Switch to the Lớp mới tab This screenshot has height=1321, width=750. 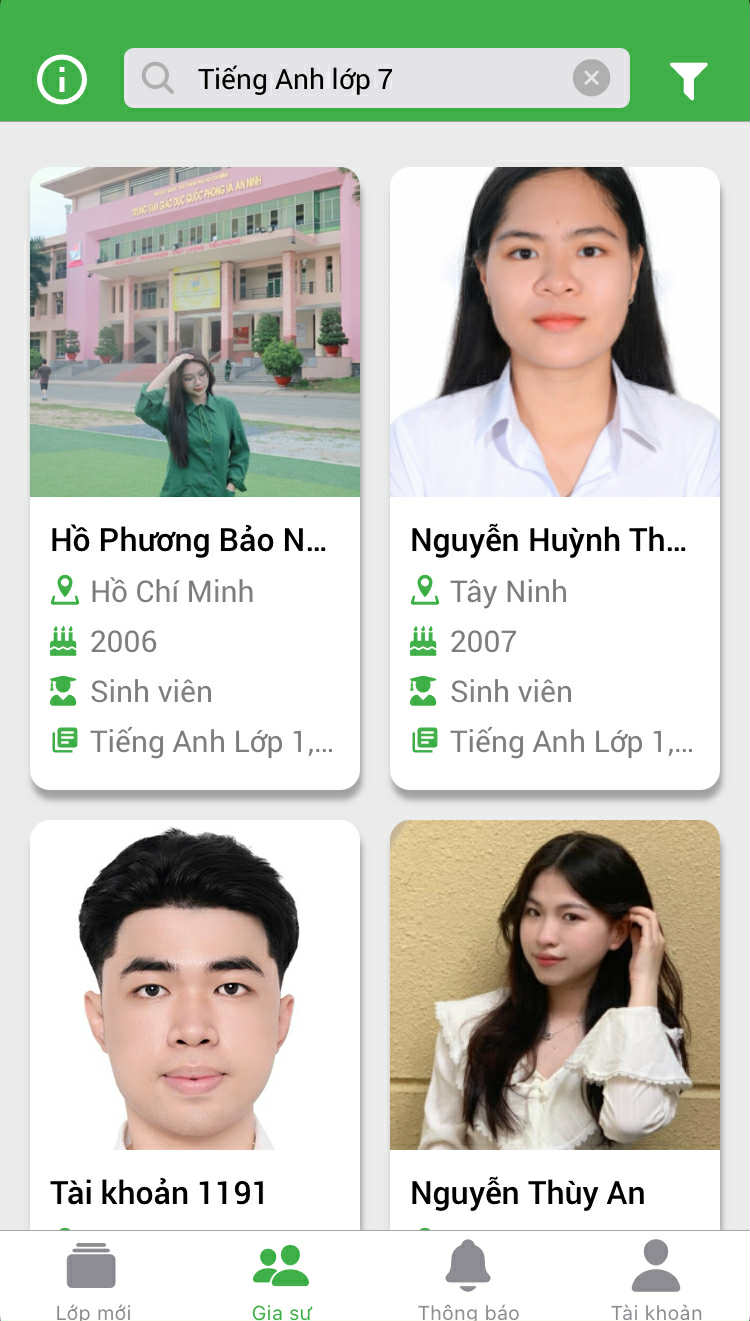(93, 1279)
